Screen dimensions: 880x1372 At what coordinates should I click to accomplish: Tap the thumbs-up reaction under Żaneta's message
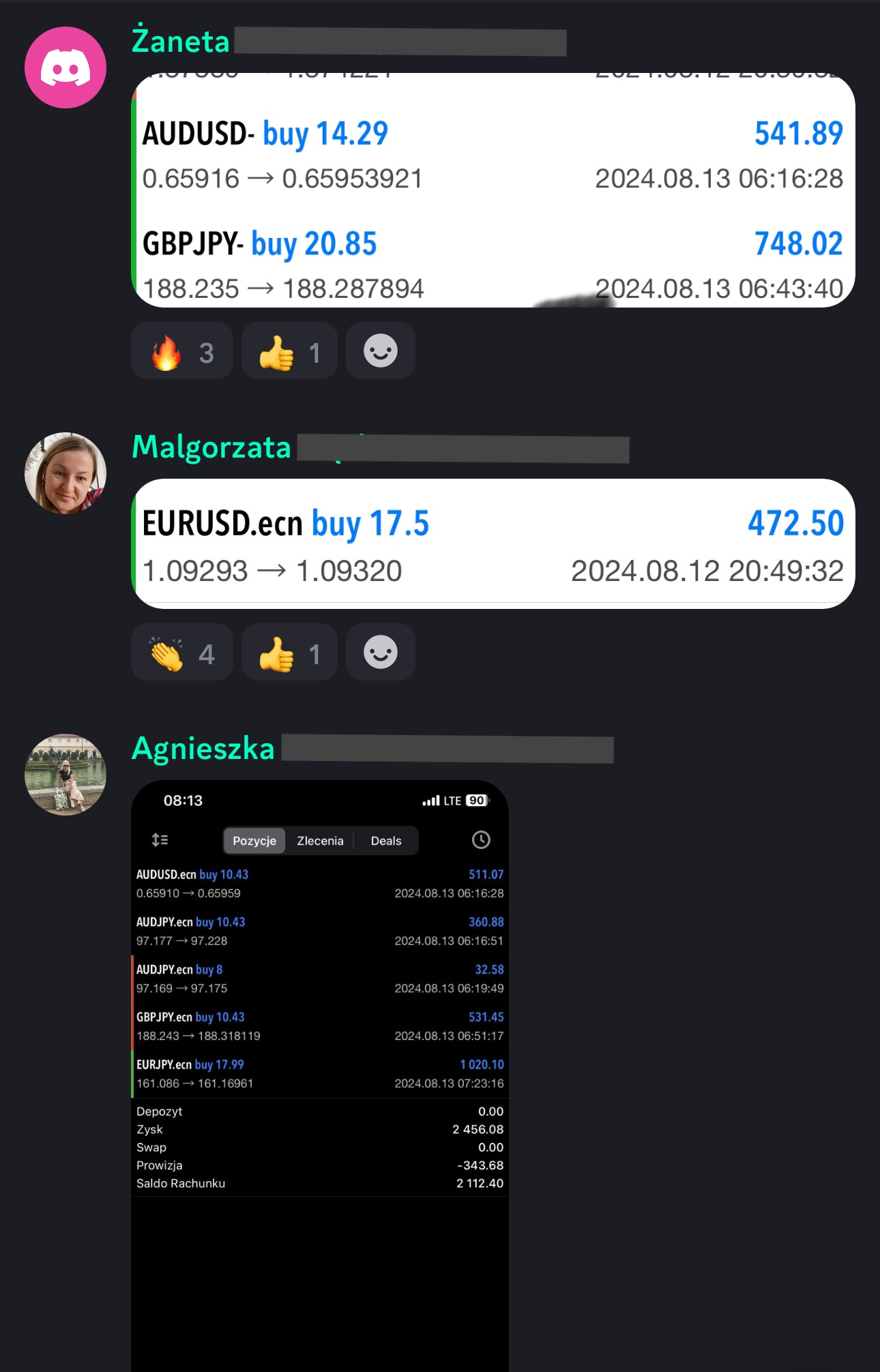point(289,351)
